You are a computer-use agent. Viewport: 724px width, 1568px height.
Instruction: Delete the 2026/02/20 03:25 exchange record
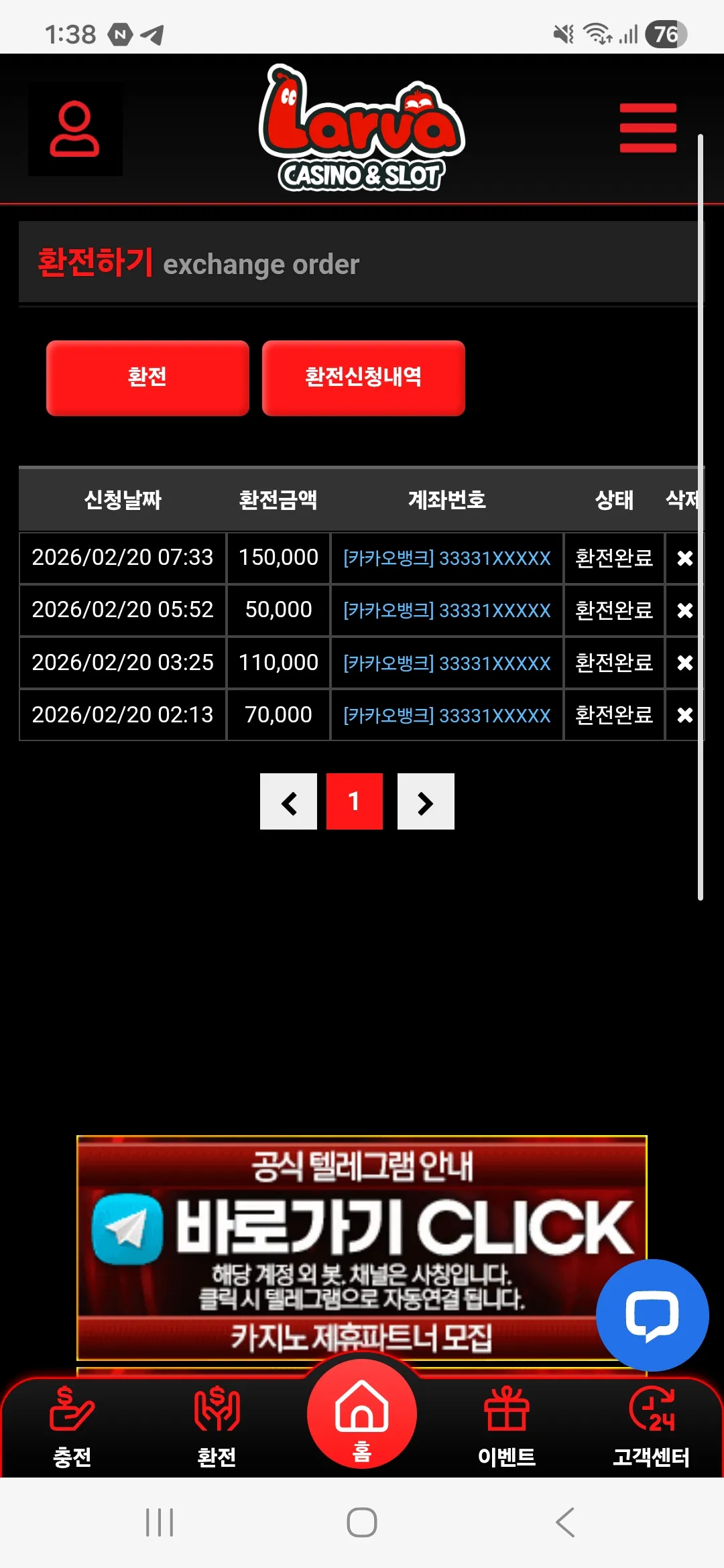(x=684, y=663)
